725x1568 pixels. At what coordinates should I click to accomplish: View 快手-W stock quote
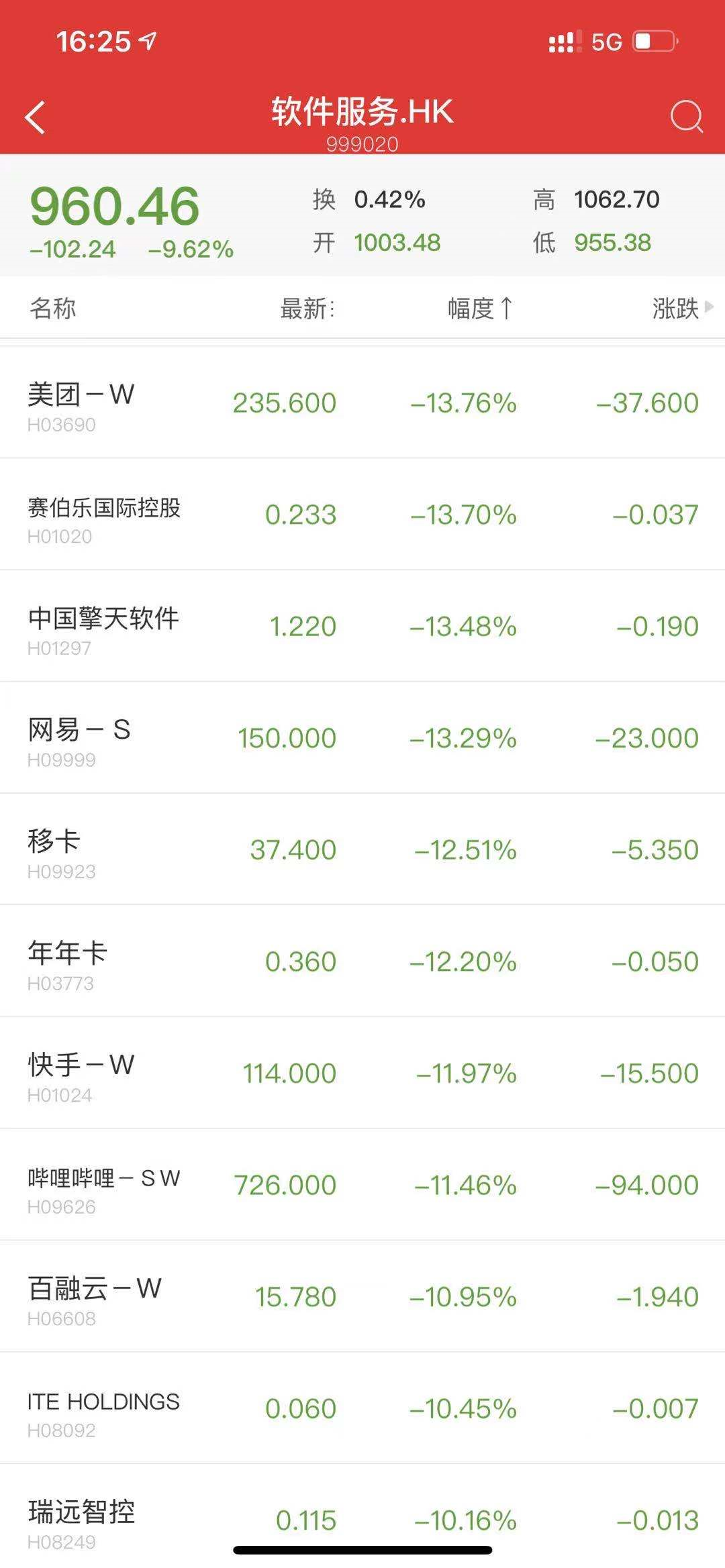(362, 1073)
